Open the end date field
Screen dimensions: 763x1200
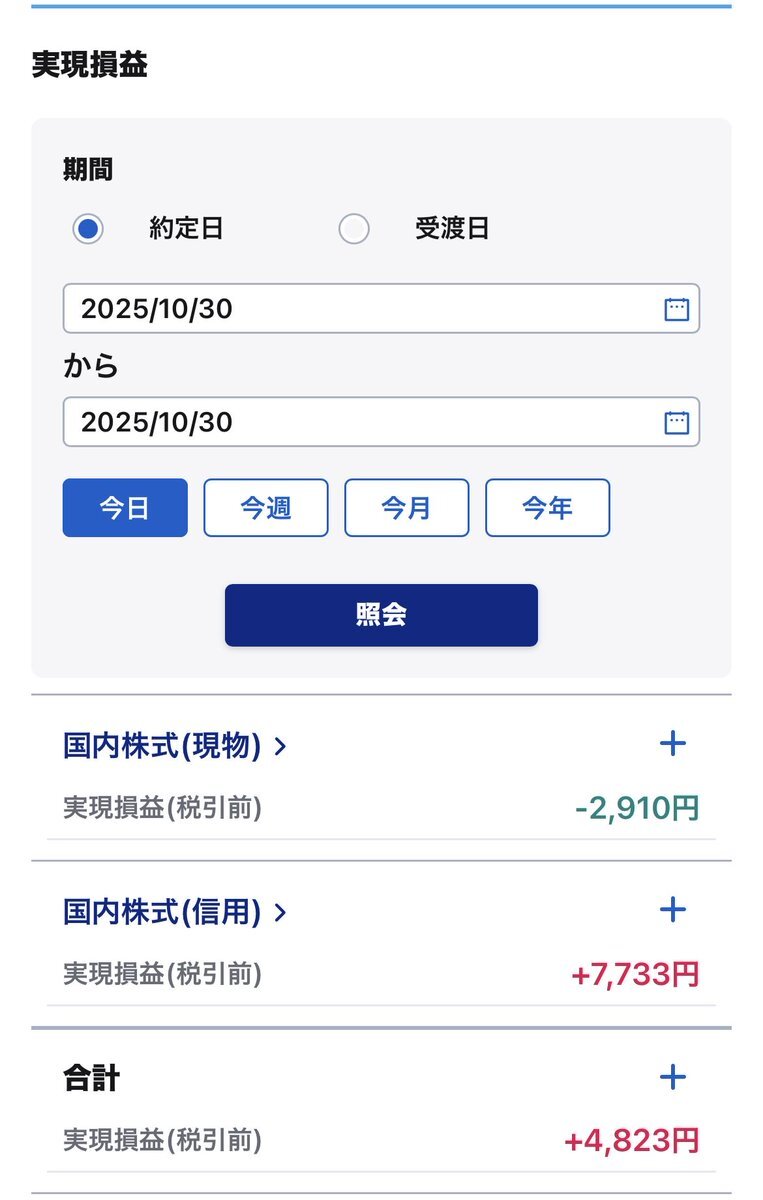(380, 422)
